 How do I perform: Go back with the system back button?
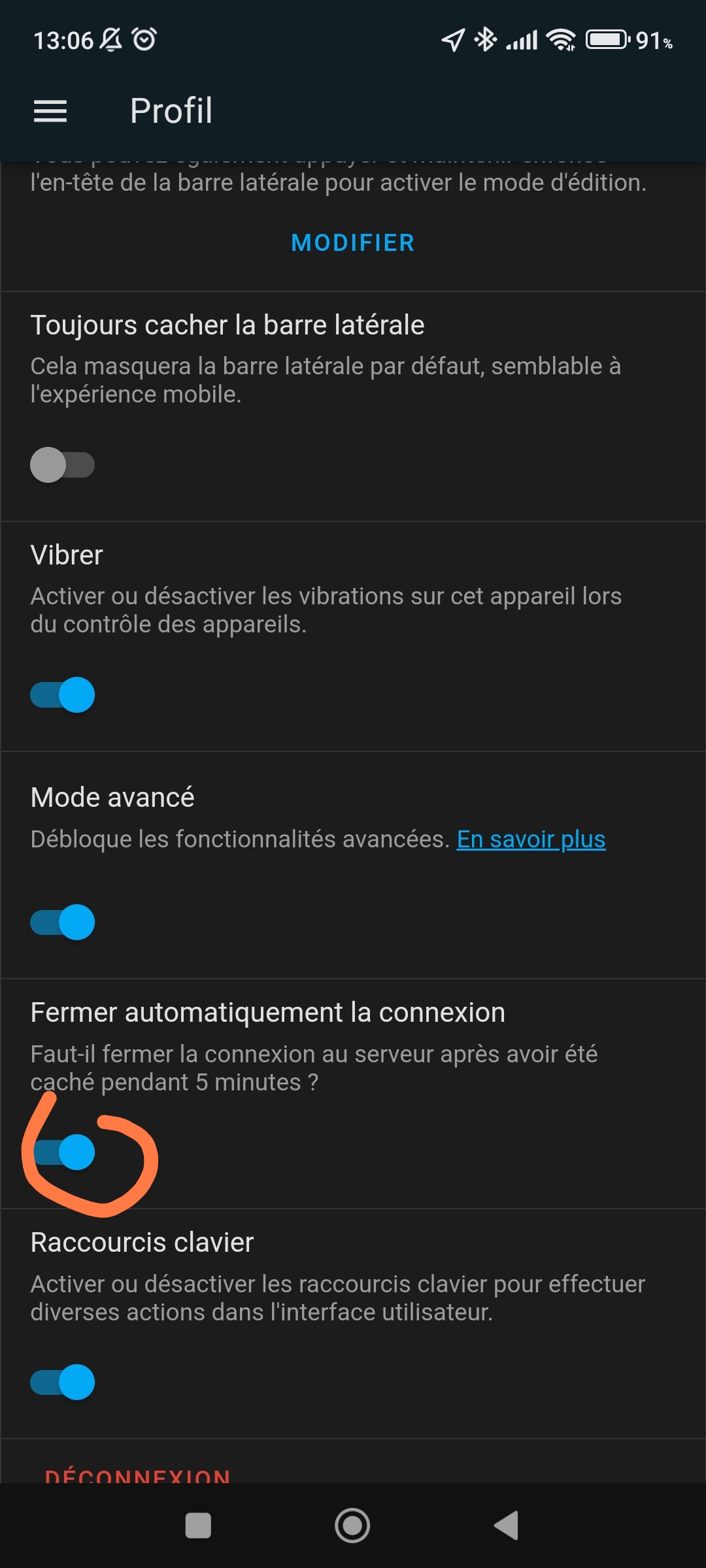[507, 1526]
